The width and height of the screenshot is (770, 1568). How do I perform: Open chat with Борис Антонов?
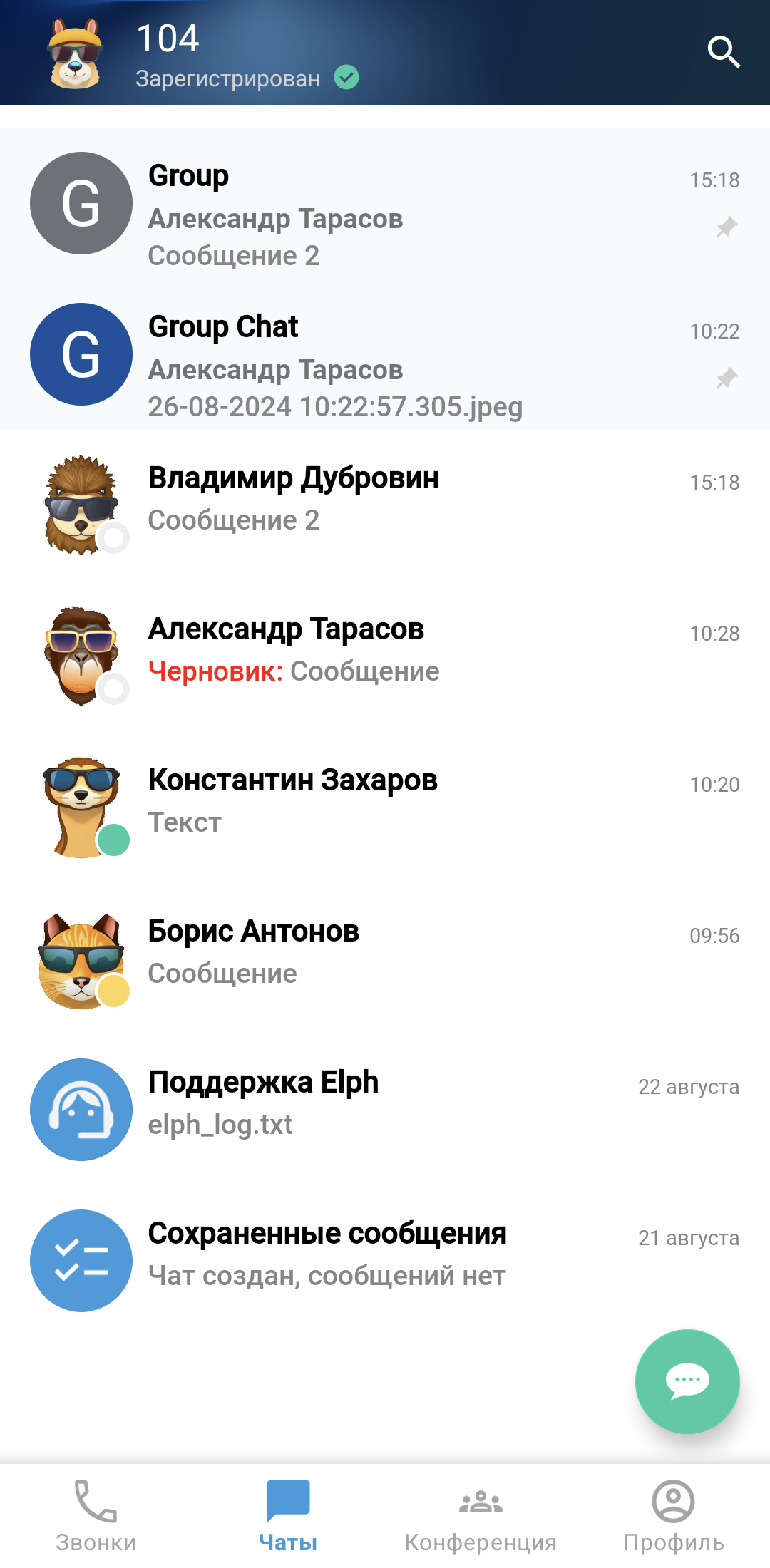(385, 958)
